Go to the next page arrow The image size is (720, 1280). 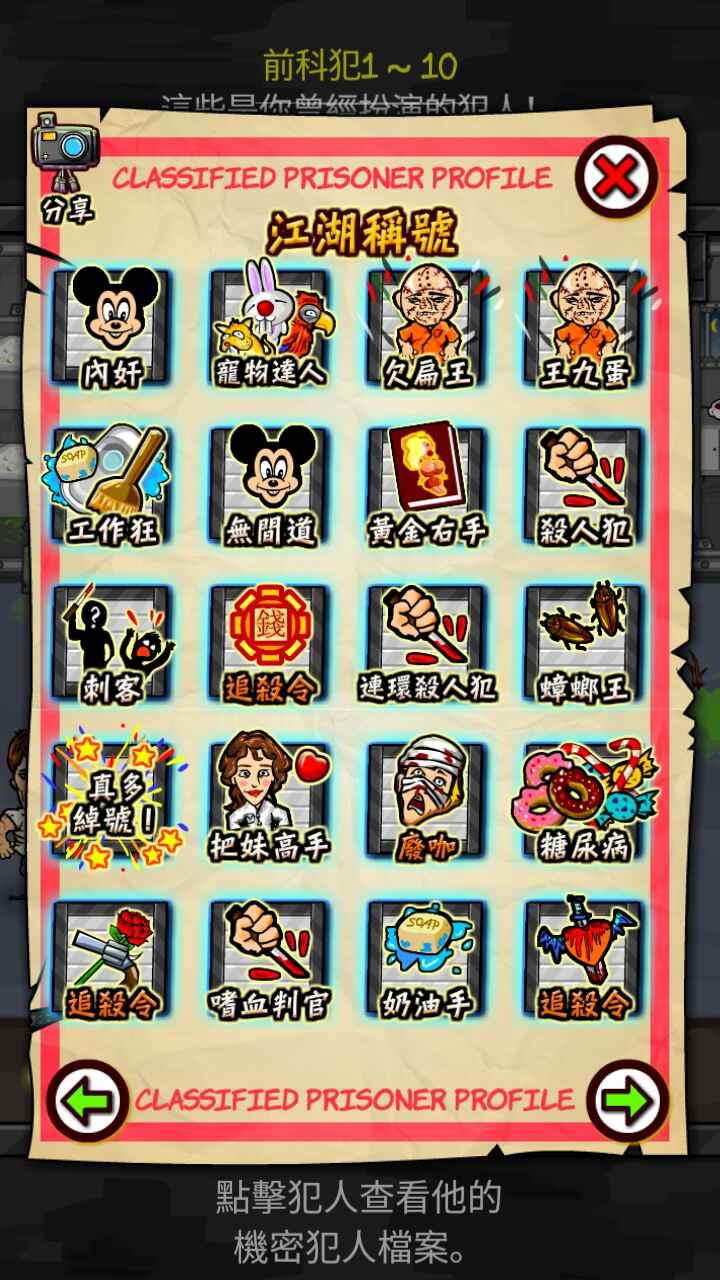pos(627,1100)
